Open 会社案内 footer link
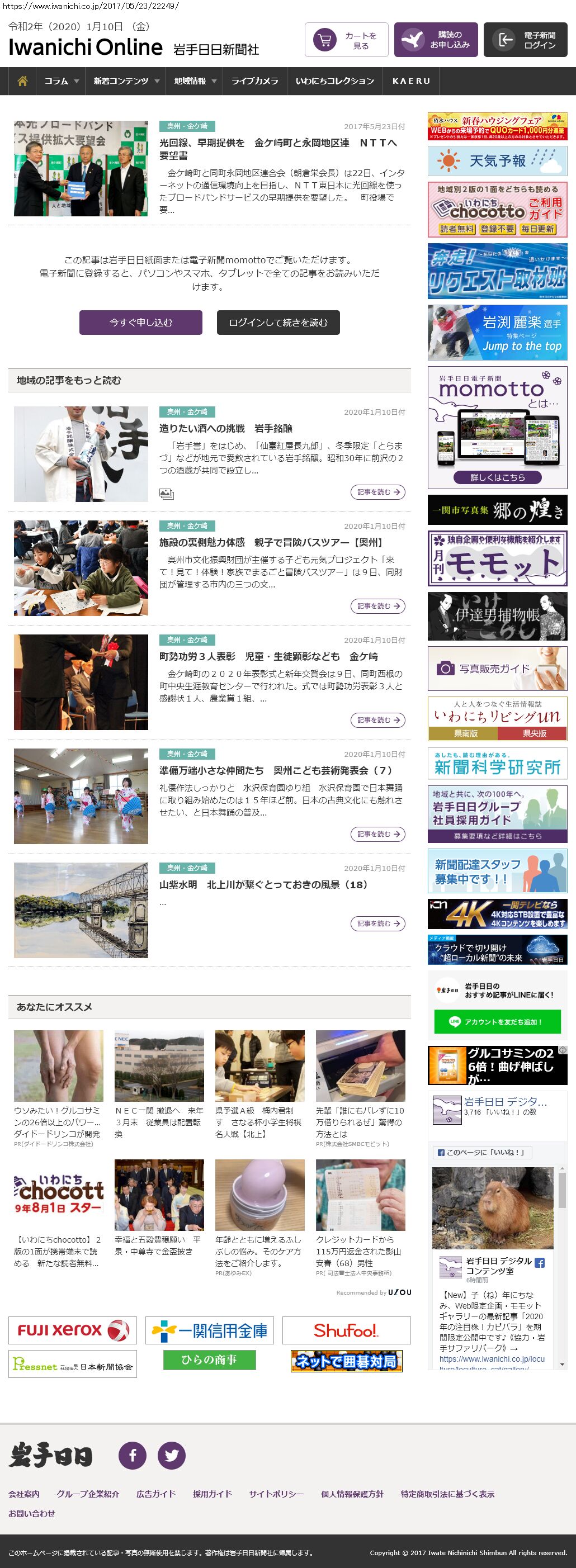The height and width of the screenshot is (1568, 576). 23,1494
